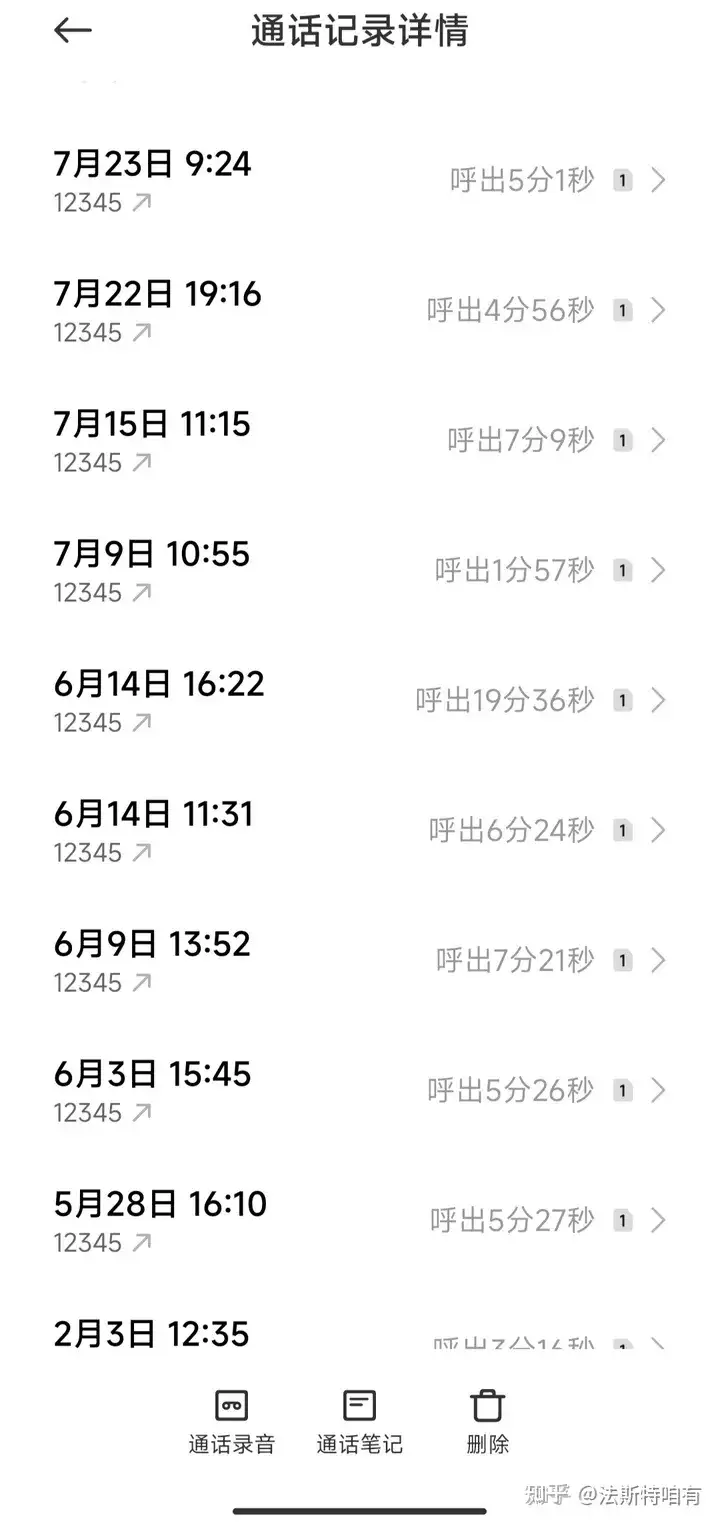This screenshot has height=1525, width=720.
Task: Open the July 23 9:24 call record
Action: (x=360, y=181)
